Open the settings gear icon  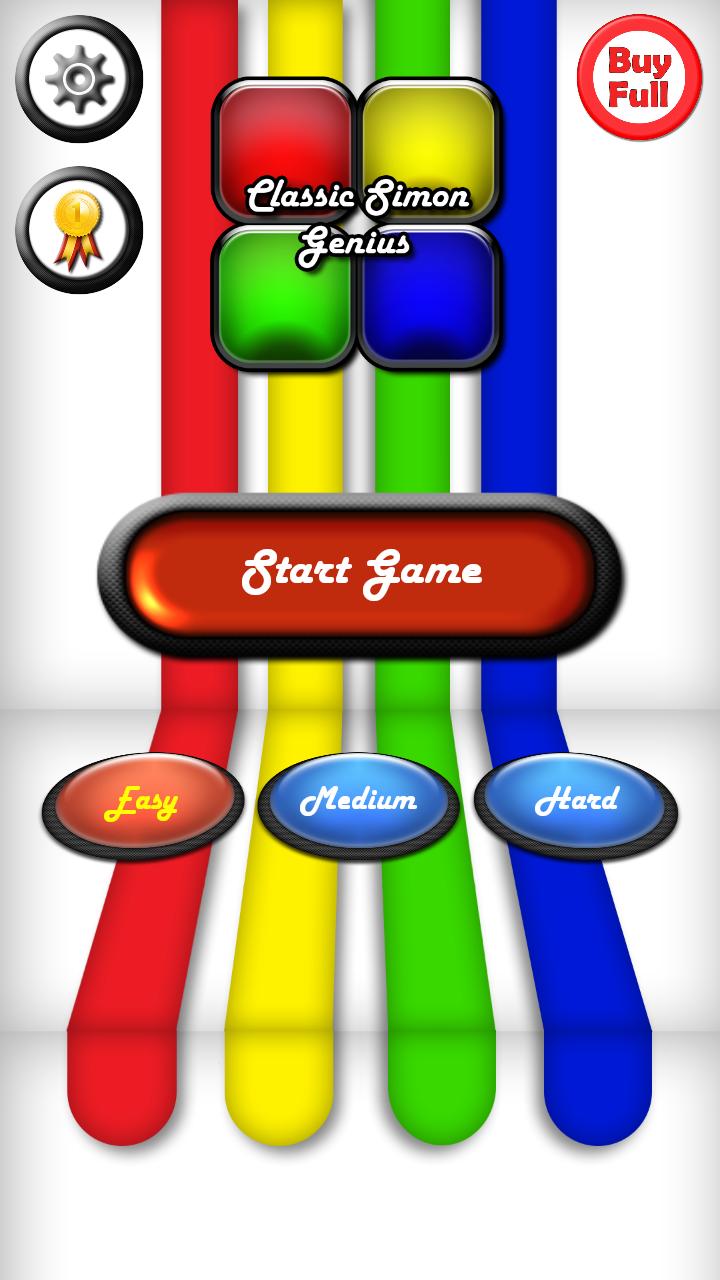(x=79, y=78)
